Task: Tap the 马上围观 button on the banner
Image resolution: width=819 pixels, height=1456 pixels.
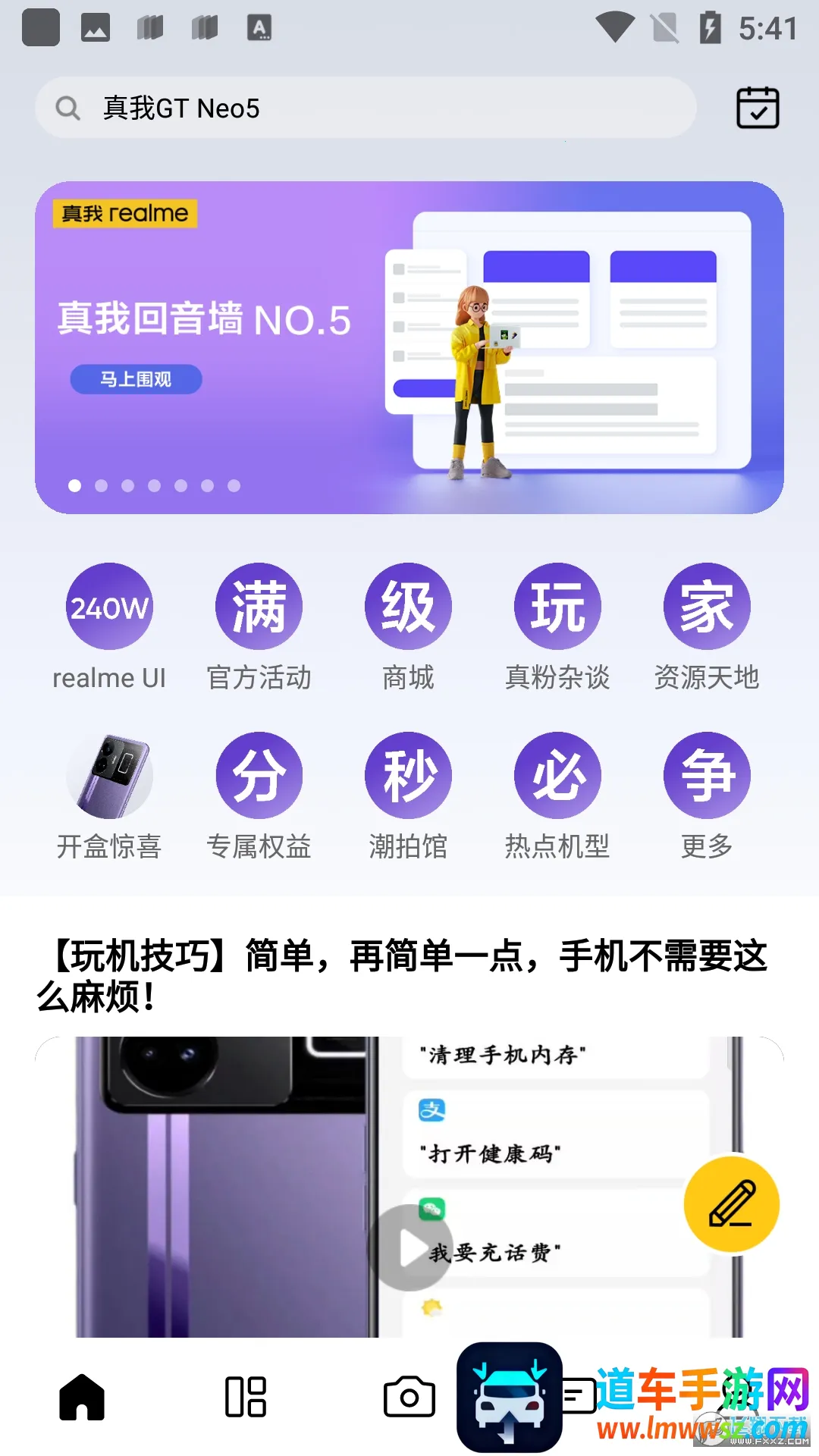Action: [136, 379]
